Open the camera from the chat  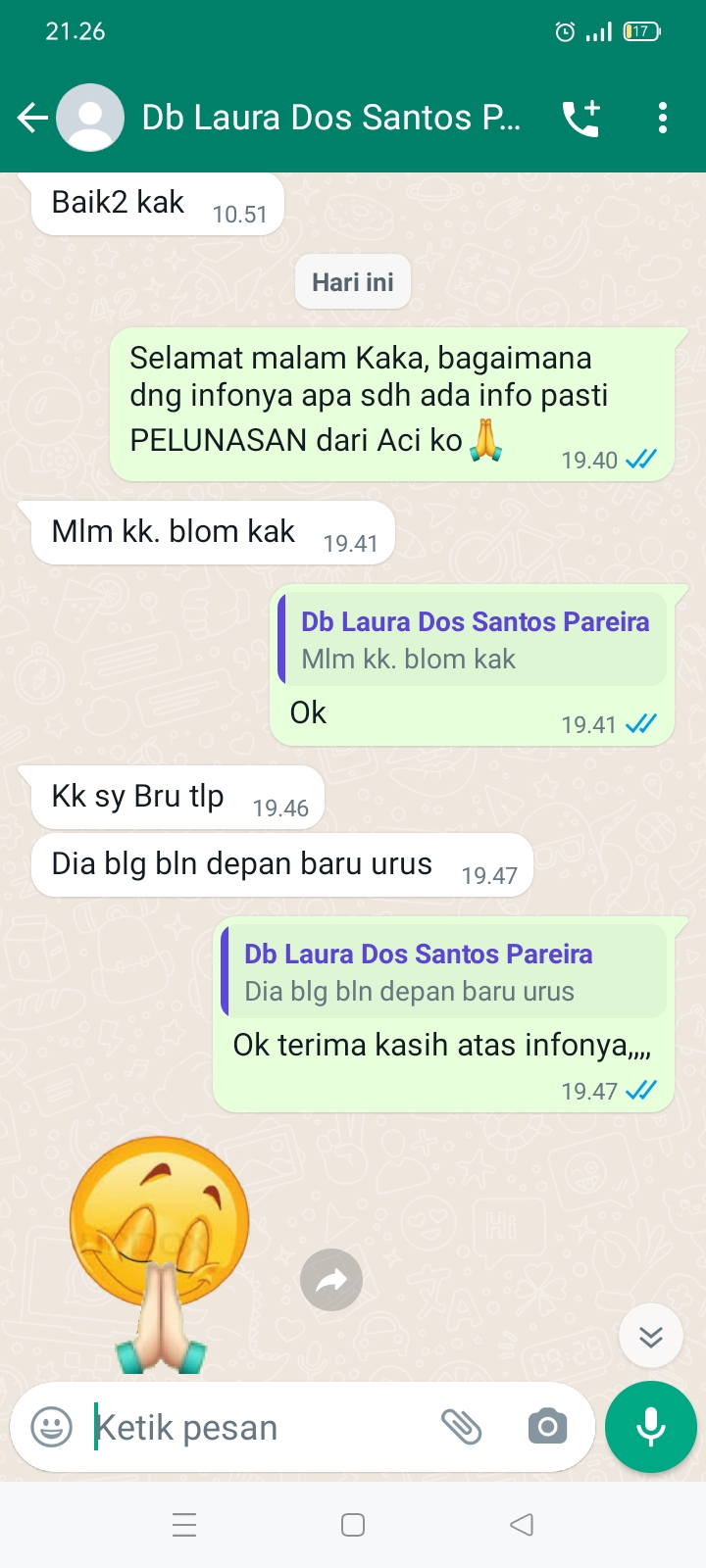pos(547,1427)
